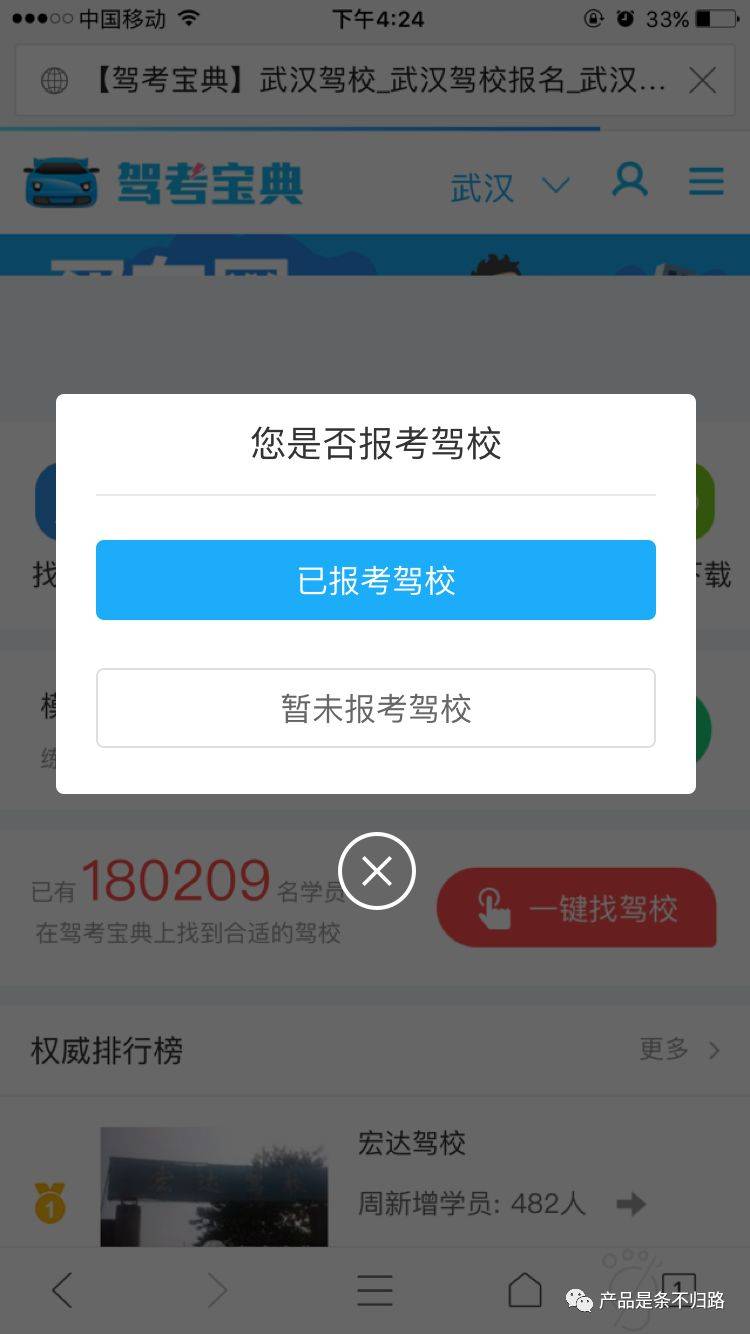
Task: Dismiss the popup via the circular X
Action: [x=375, y=870]
